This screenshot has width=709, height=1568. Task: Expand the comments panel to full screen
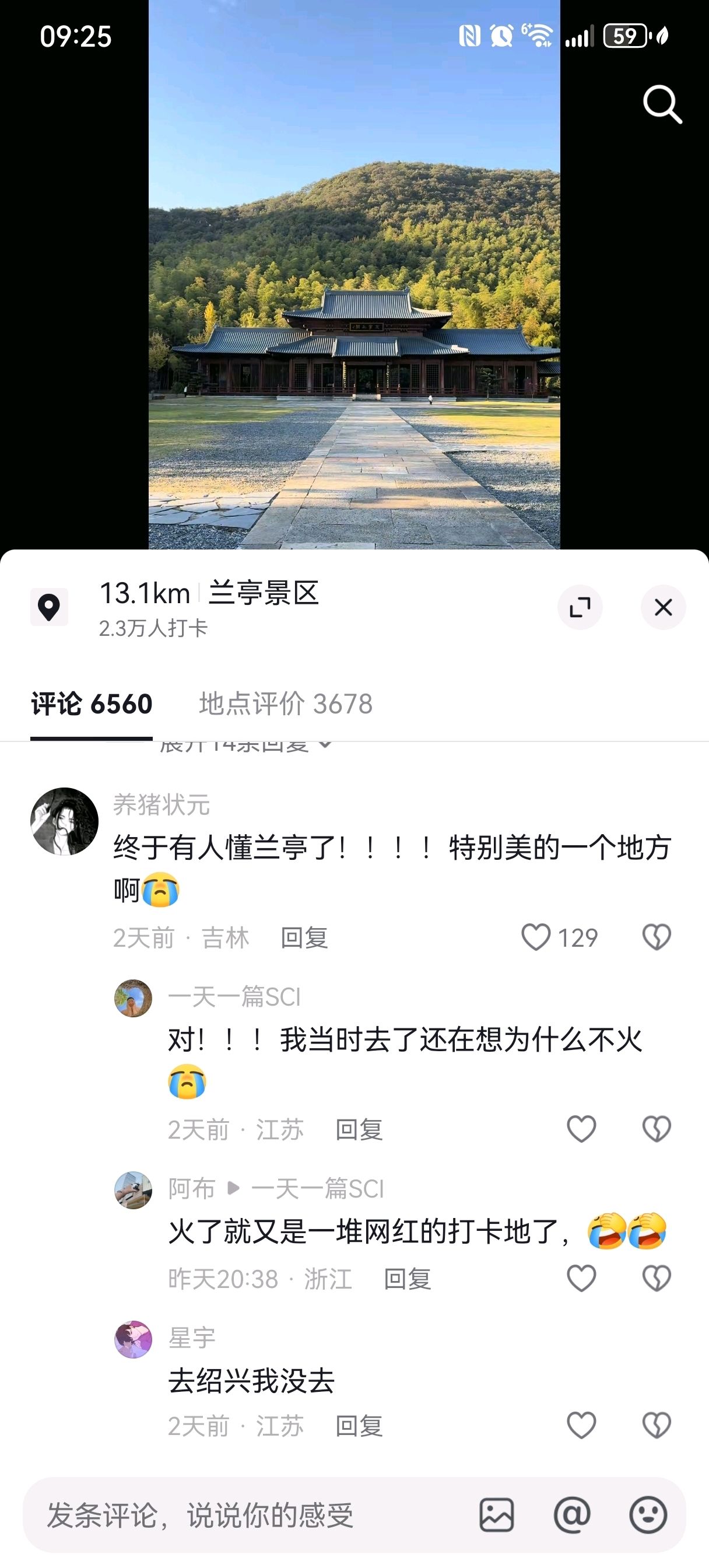(x=580, y=607)
